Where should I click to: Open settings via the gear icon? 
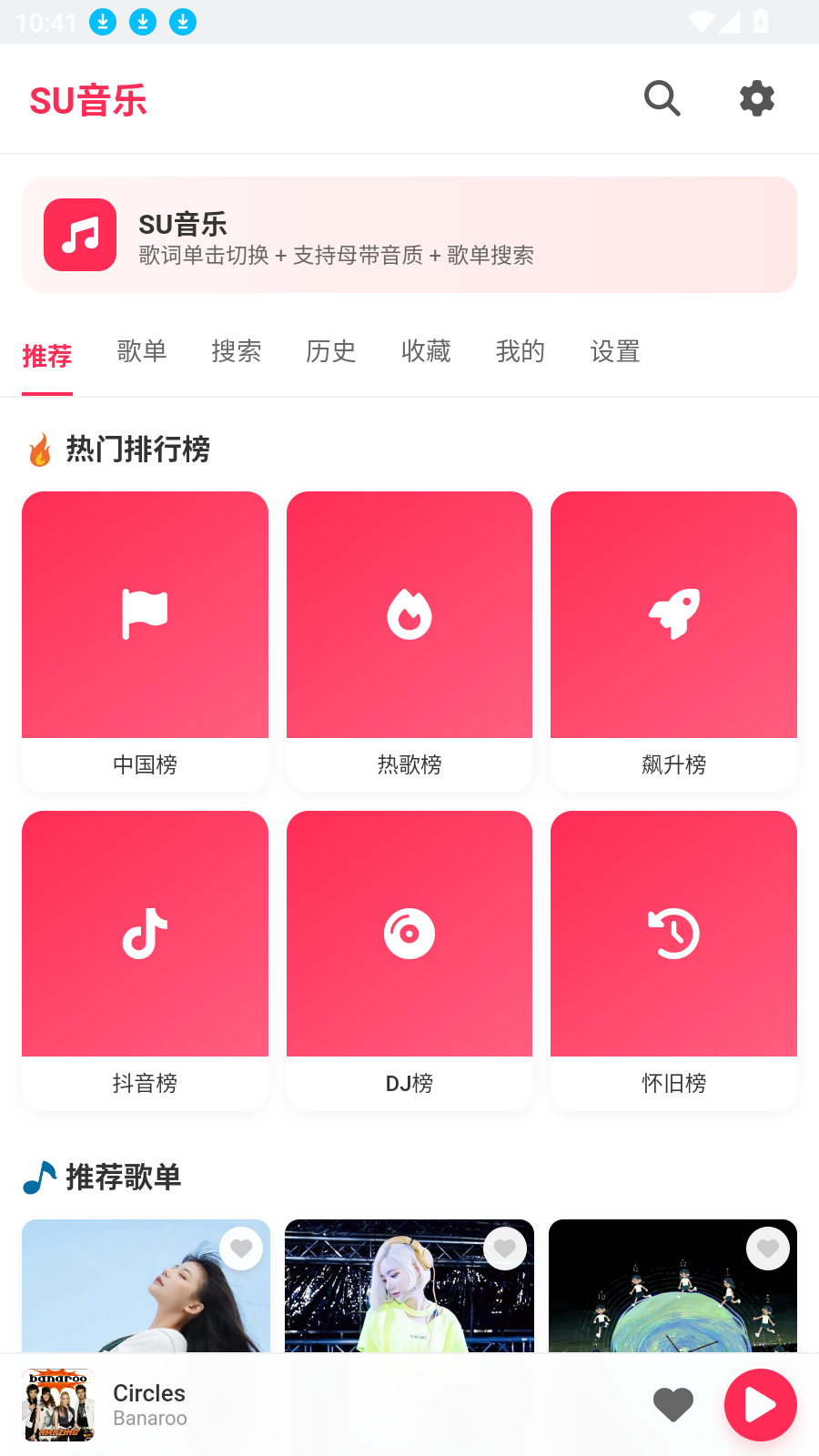click(x=756, y=98)
